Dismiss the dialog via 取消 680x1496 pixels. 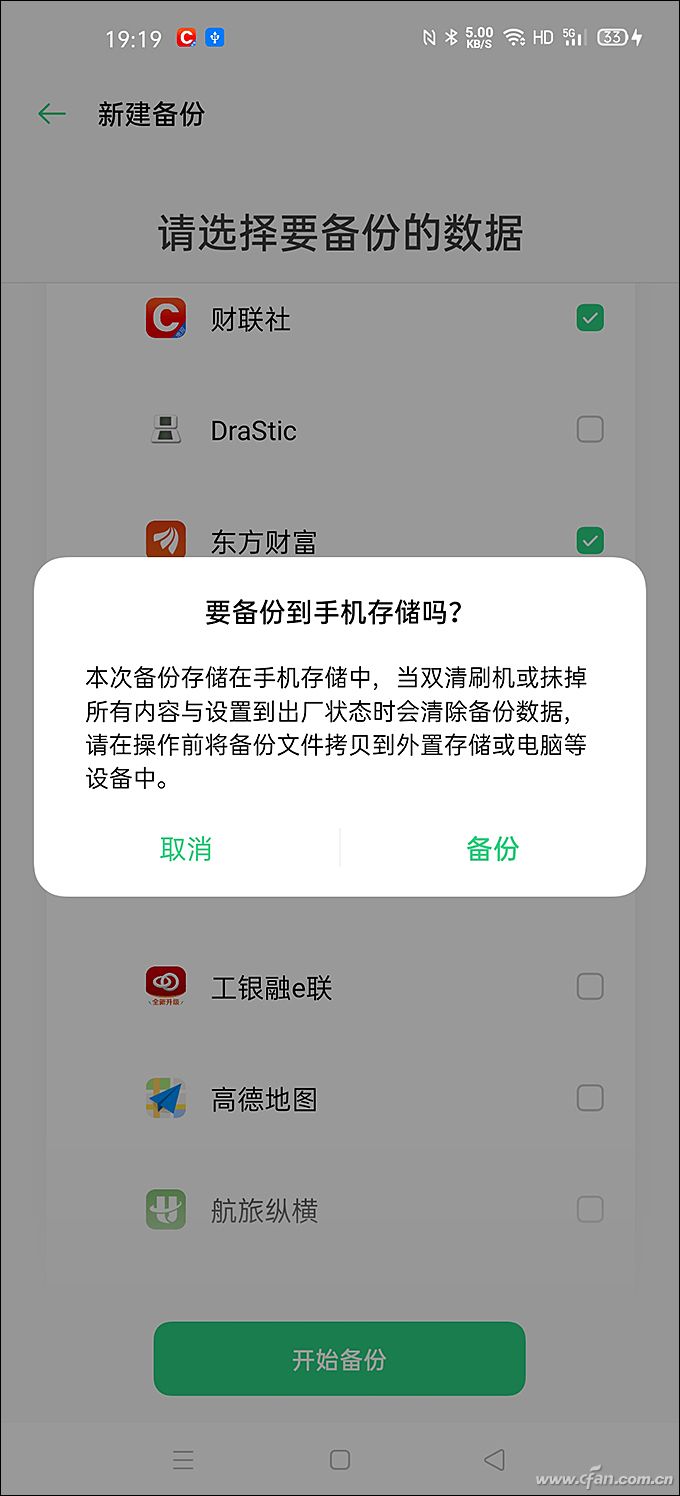tap(186, 849)
